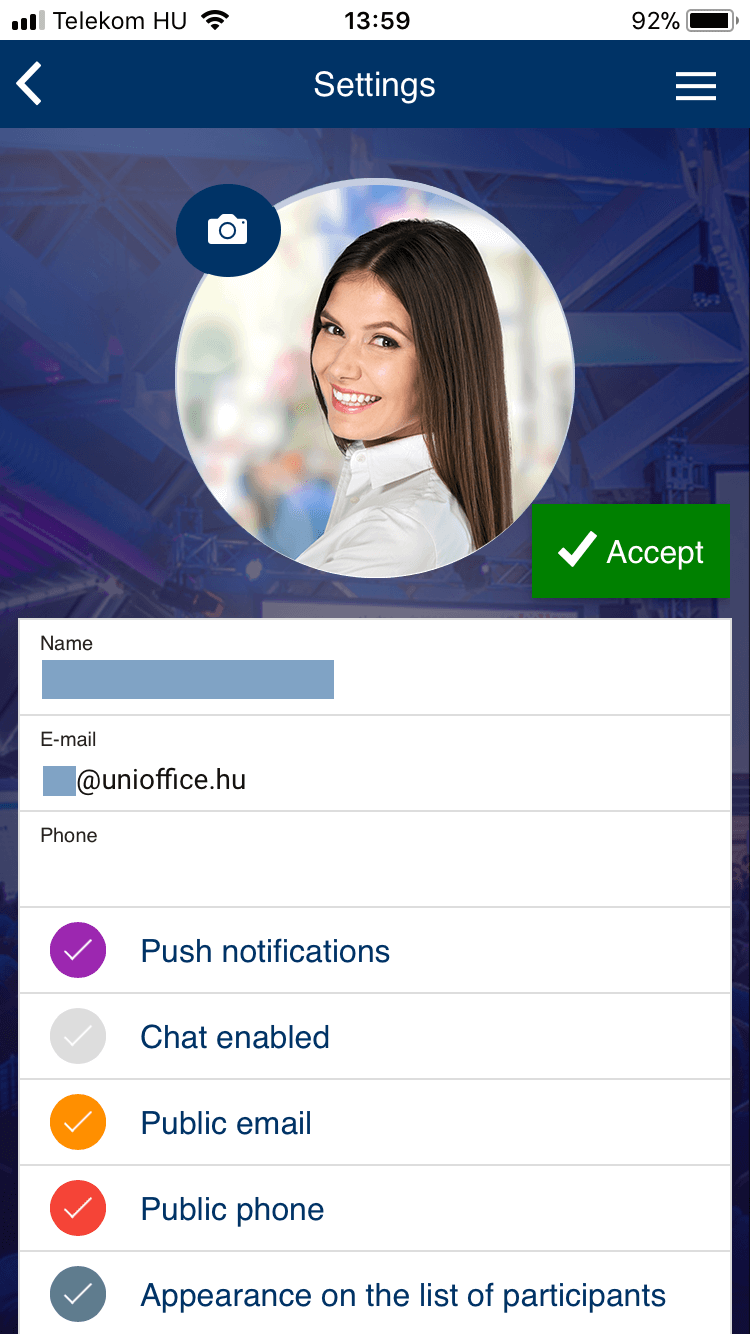The height and width of the screenshot is (1334, 750).
Task: Turn off Public phone visibility
Action: click(x=78, y=1208)
